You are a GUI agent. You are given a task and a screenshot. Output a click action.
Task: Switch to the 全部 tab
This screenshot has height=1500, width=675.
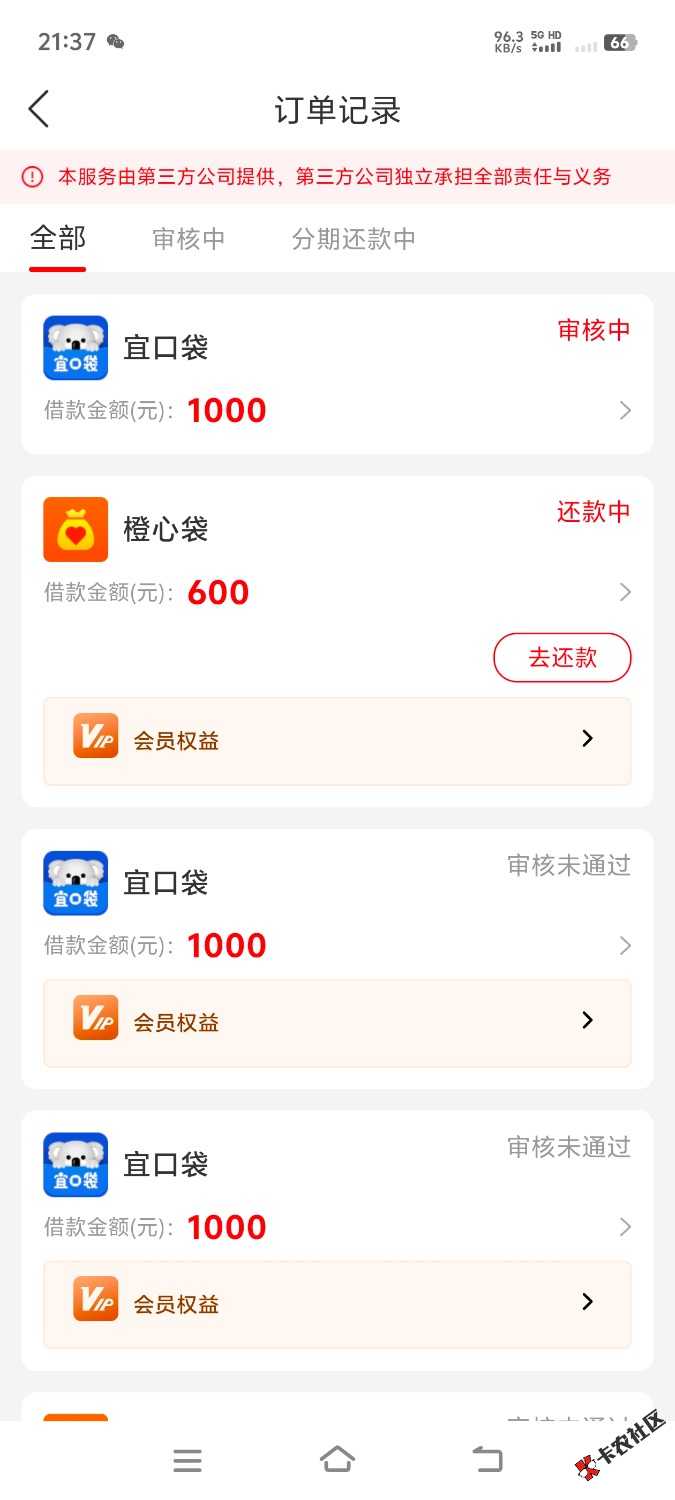pyautogui.click(x=58, y=239)
